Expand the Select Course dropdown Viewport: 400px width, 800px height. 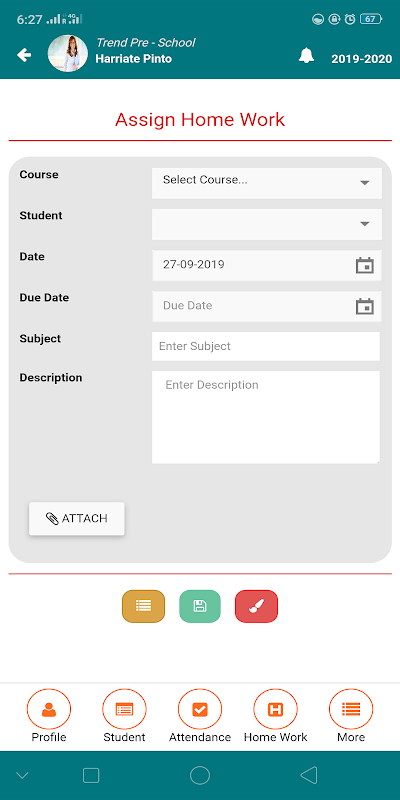pyautogui.click(x=267, y=183)
